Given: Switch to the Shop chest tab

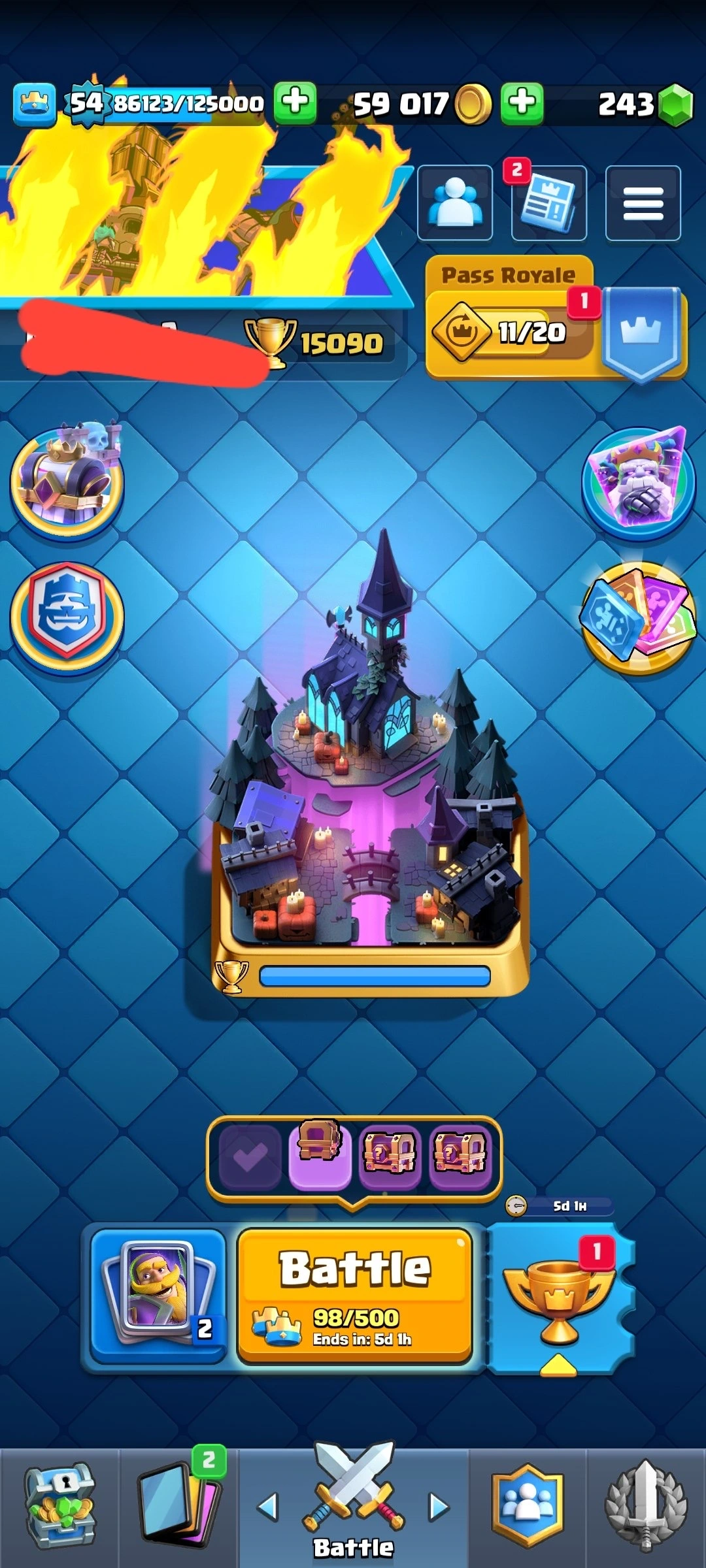Looking at the screenshot, I should click(59, 1506).
